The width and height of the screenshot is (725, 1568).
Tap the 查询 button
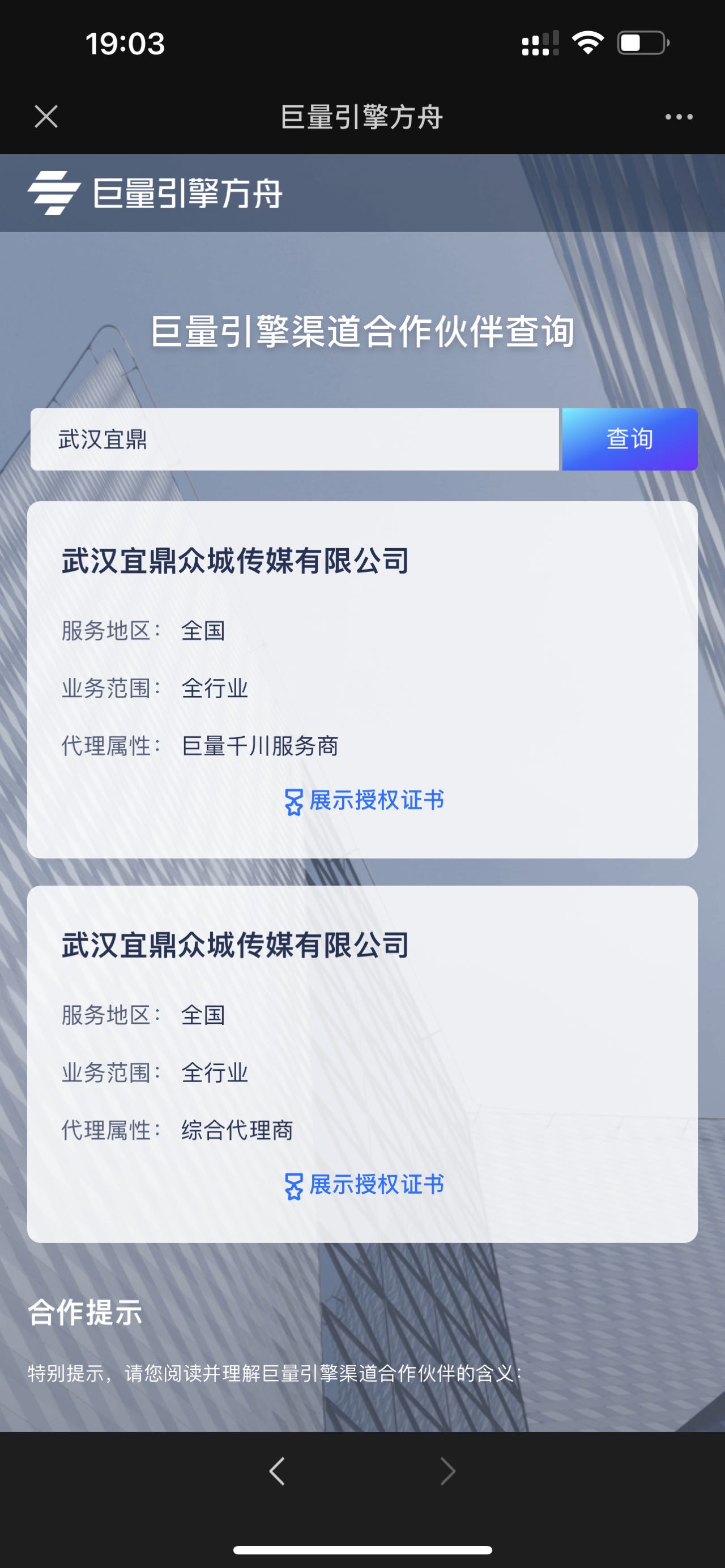[629, 439]
